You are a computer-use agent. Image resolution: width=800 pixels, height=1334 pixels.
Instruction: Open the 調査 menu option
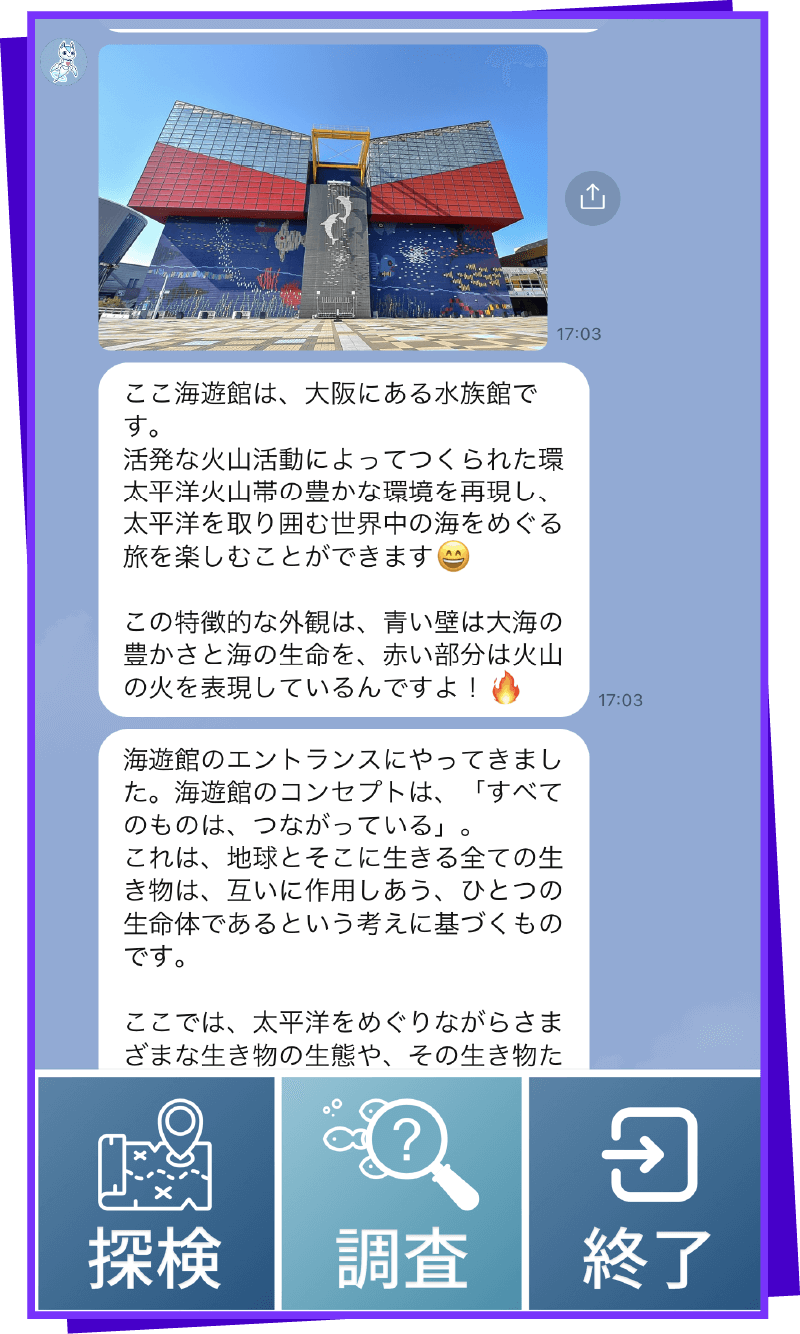tap(401, 1191)
